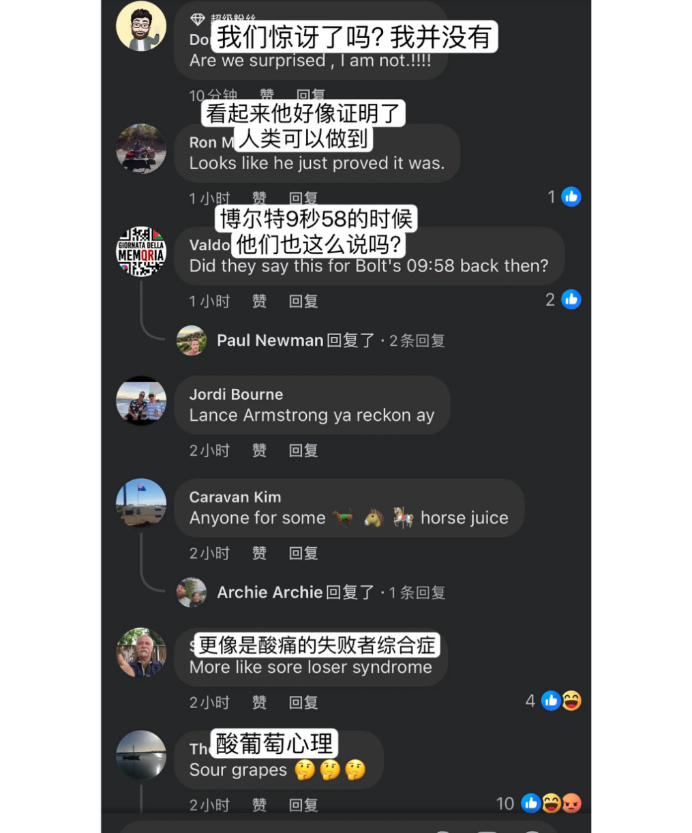Like the 'Are we surprised' comment
The height and width of the screenshot is (833, 692).
pos(267,96)
